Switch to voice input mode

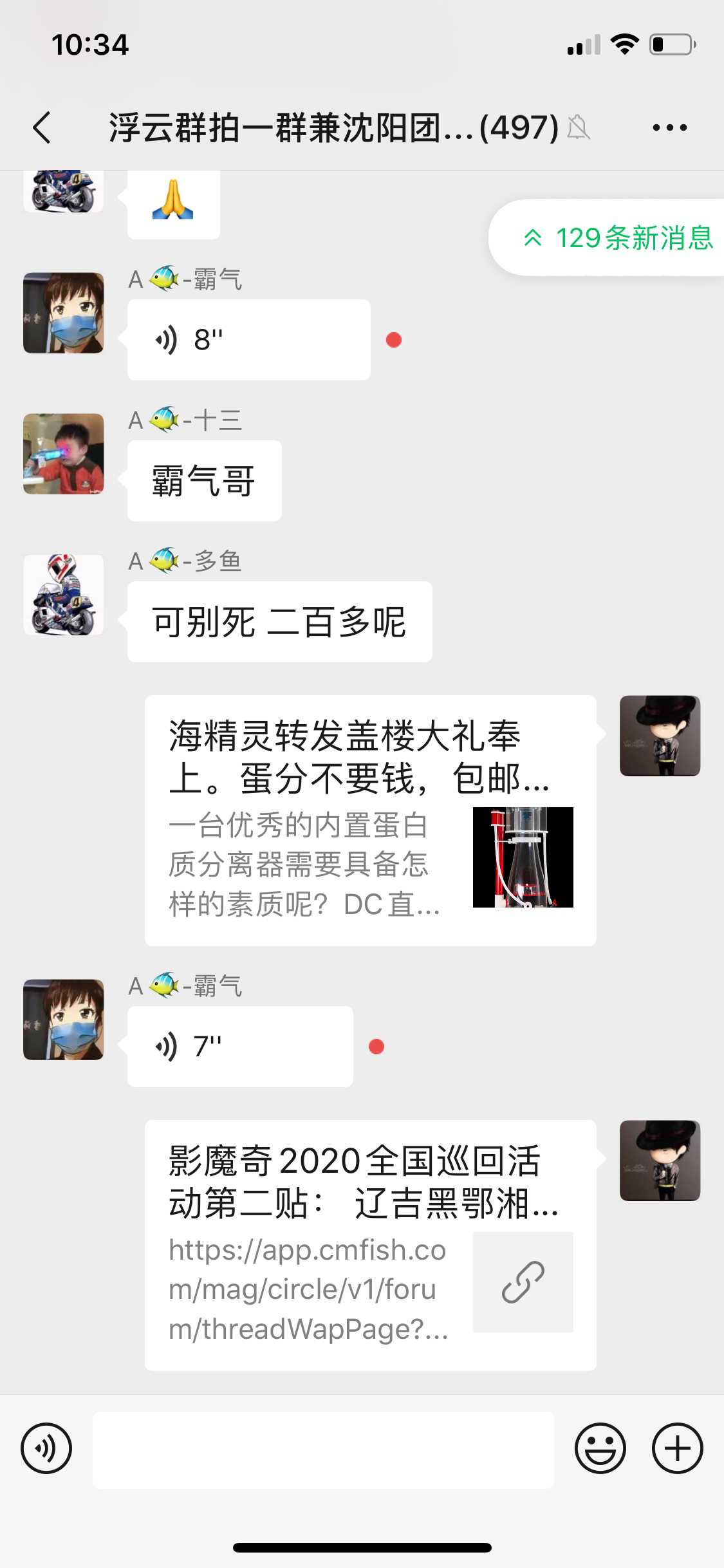click(x=46, y=1448)
